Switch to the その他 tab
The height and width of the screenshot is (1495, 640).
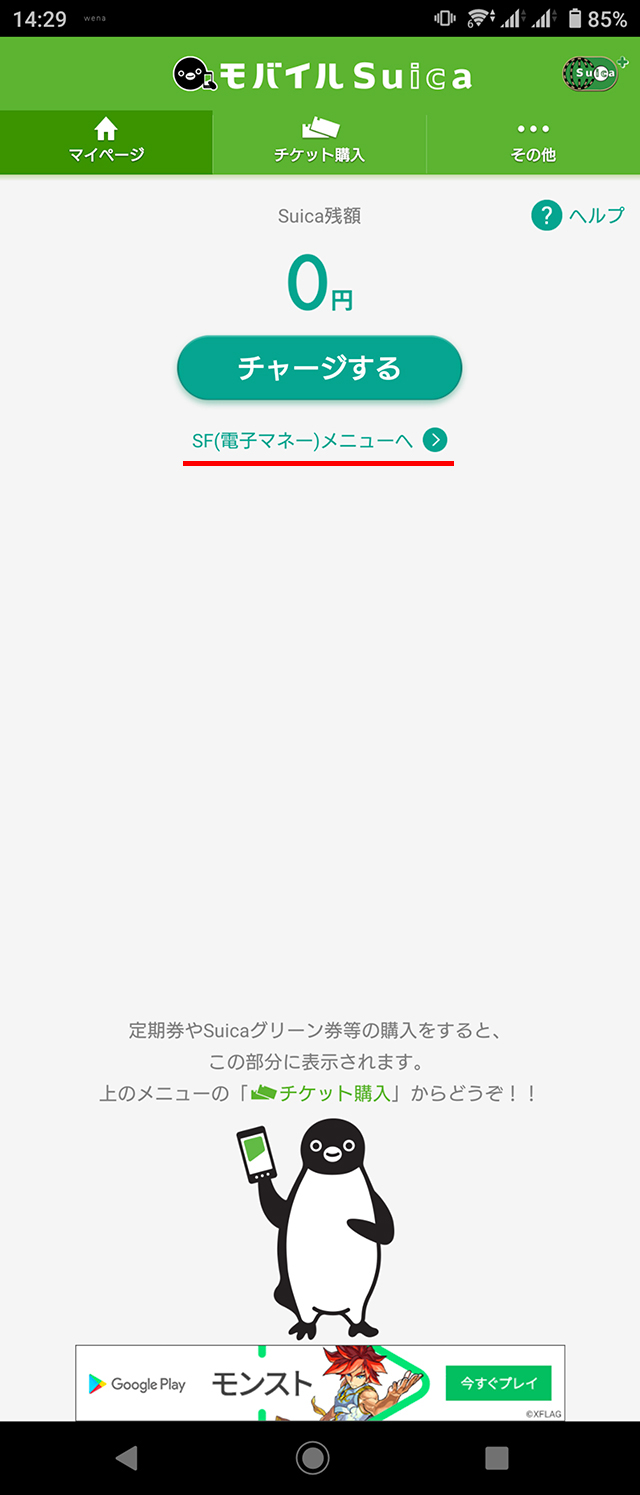[x=533, y=141]
